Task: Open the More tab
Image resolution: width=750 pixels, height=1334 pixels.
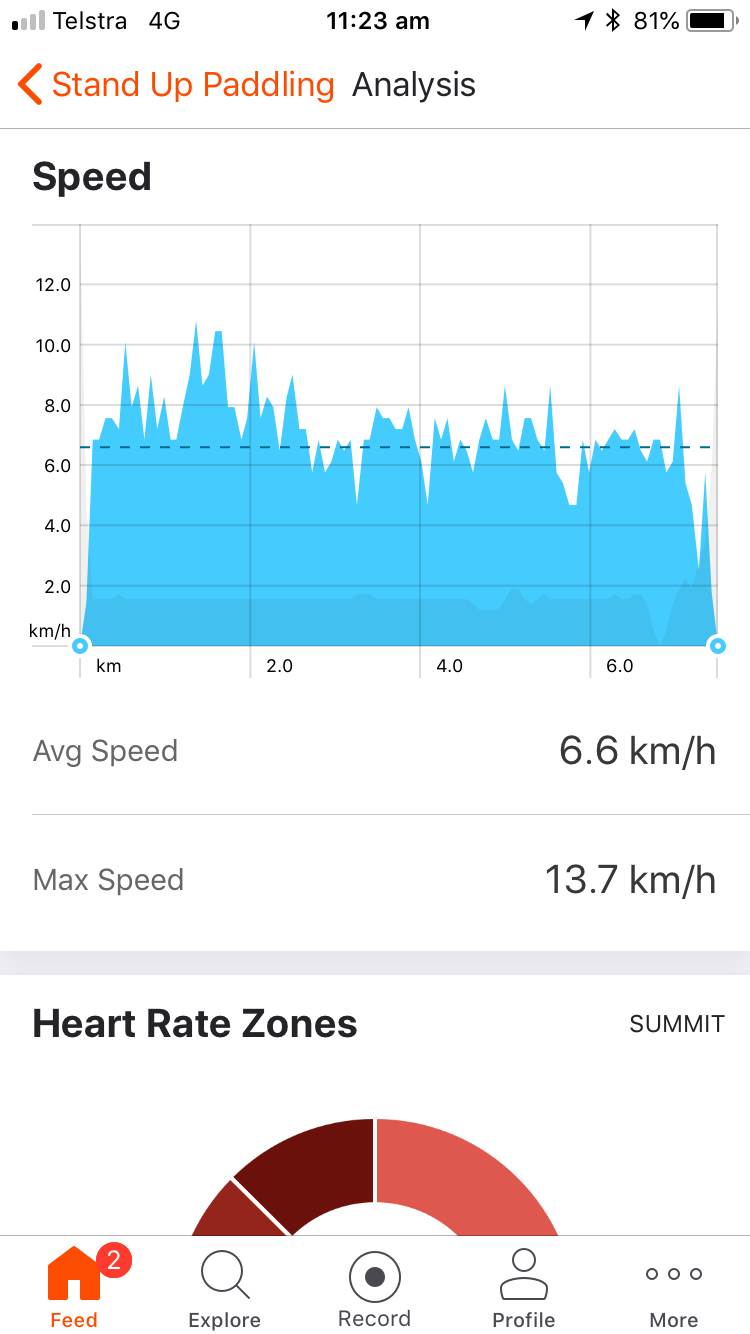Action: click(x=674, y=1286)
